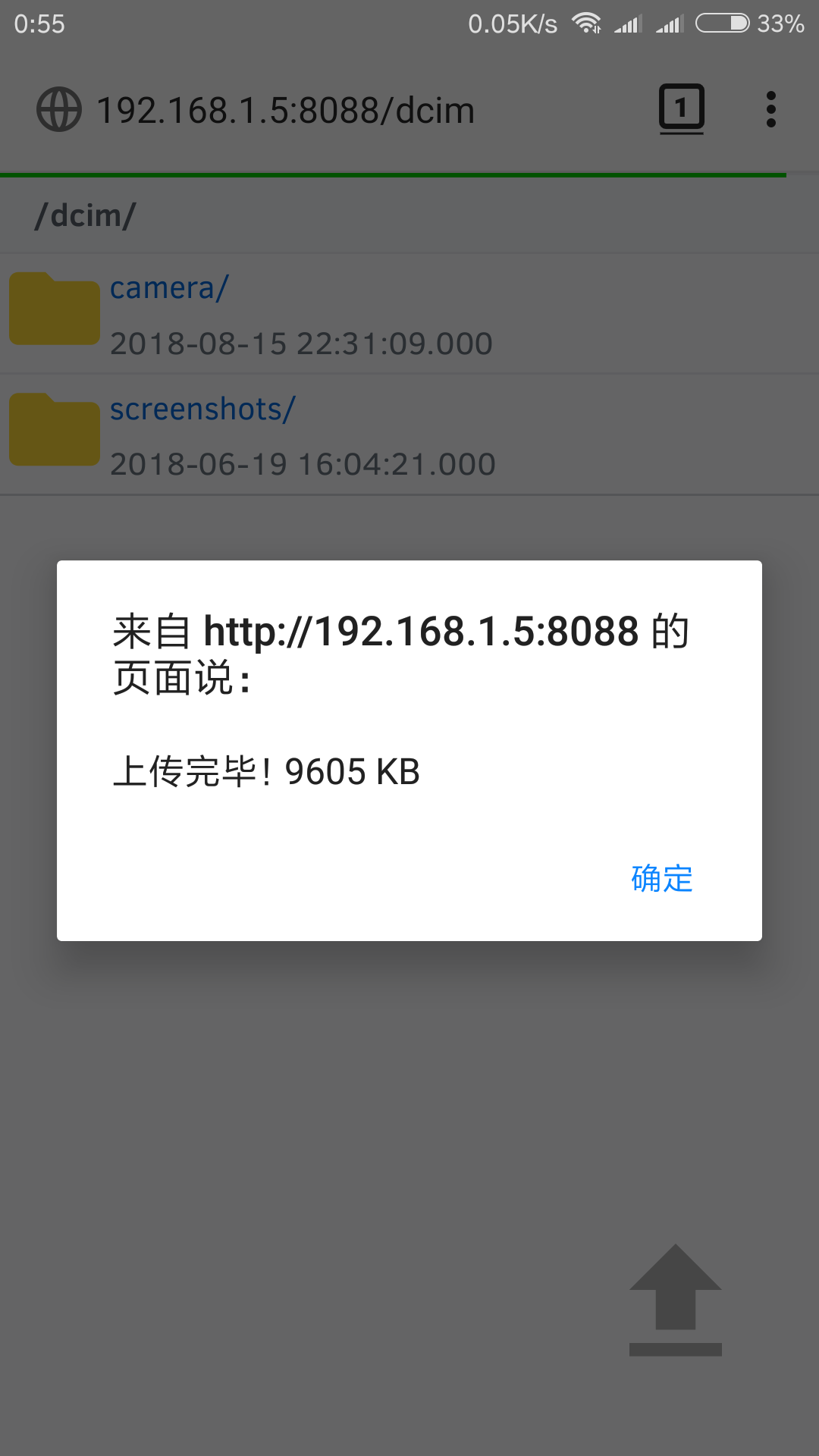Image resolution: width=819 pixels, height=1456 pixels.
Task: Open the browser overflow menu
Action: point(770,109)
